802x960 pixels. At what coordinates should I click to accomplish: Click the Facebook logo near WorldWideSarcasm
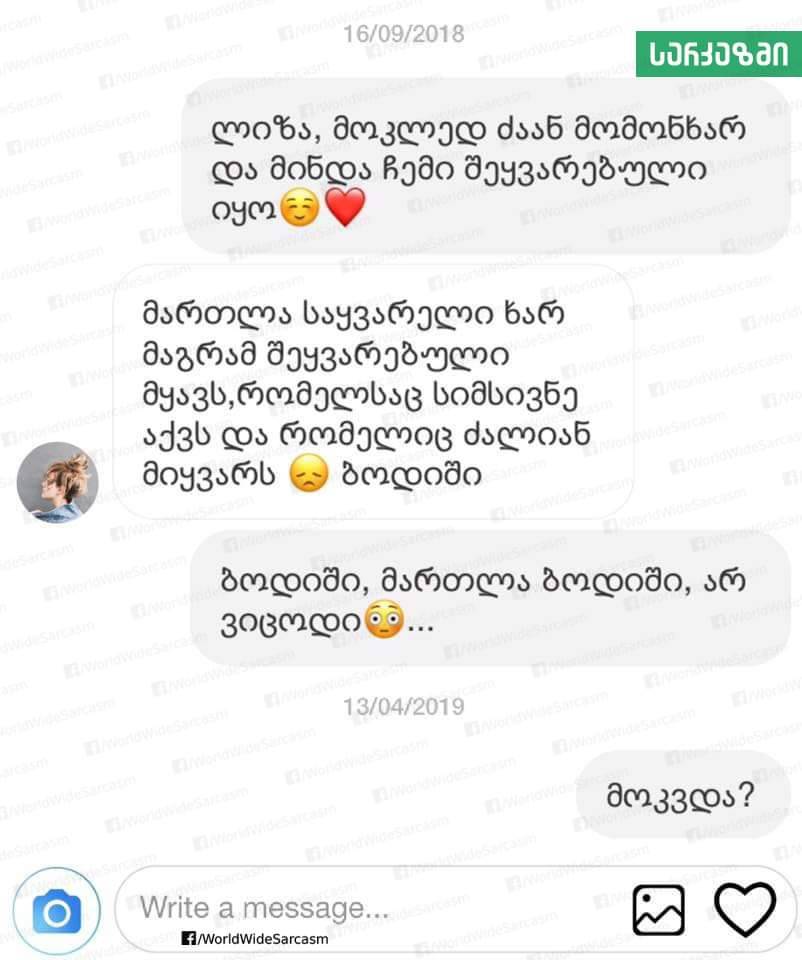[189, 939]
